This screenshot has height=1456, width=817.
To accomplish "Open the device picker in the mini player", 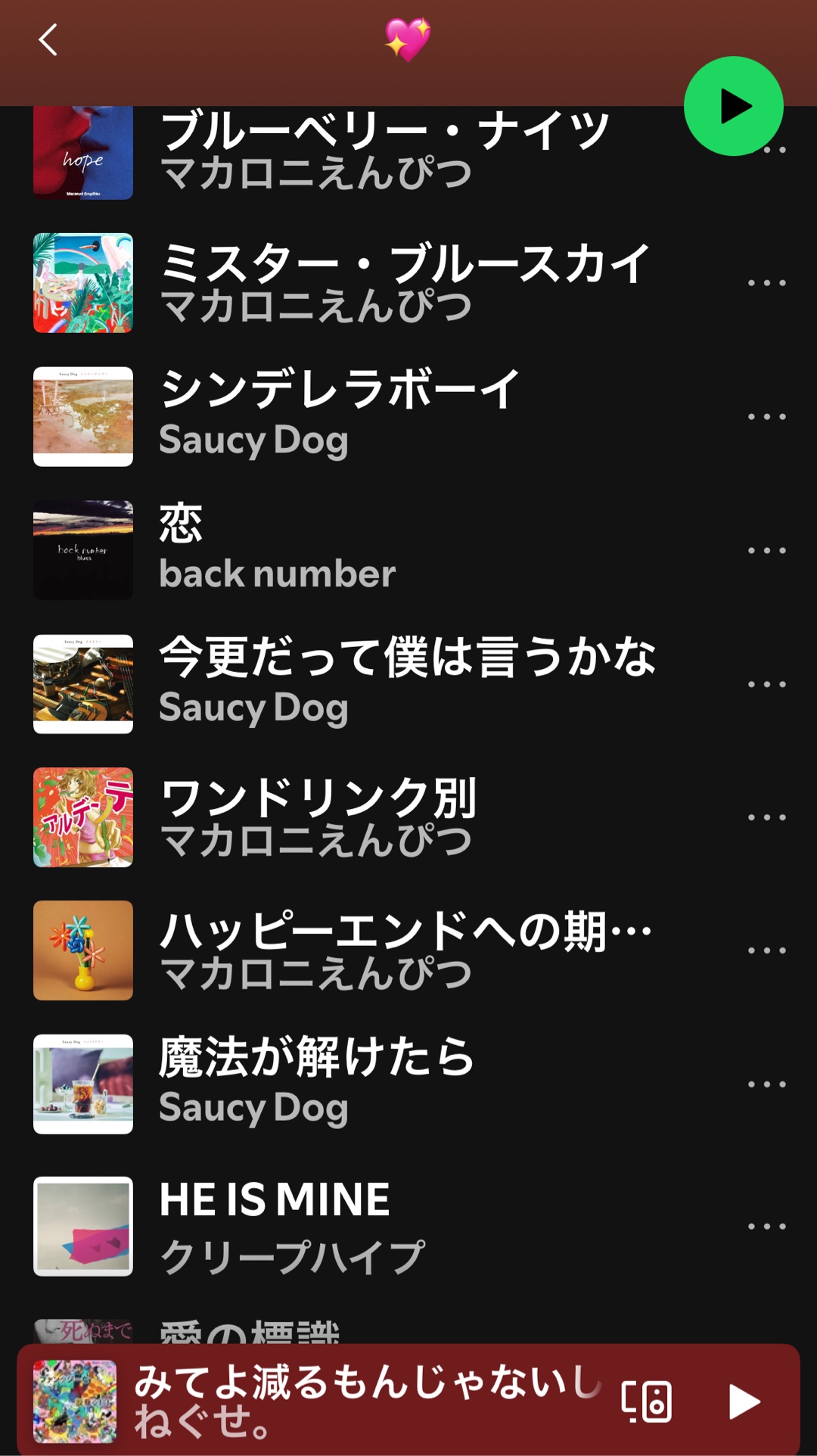I will click(646, 1402).
